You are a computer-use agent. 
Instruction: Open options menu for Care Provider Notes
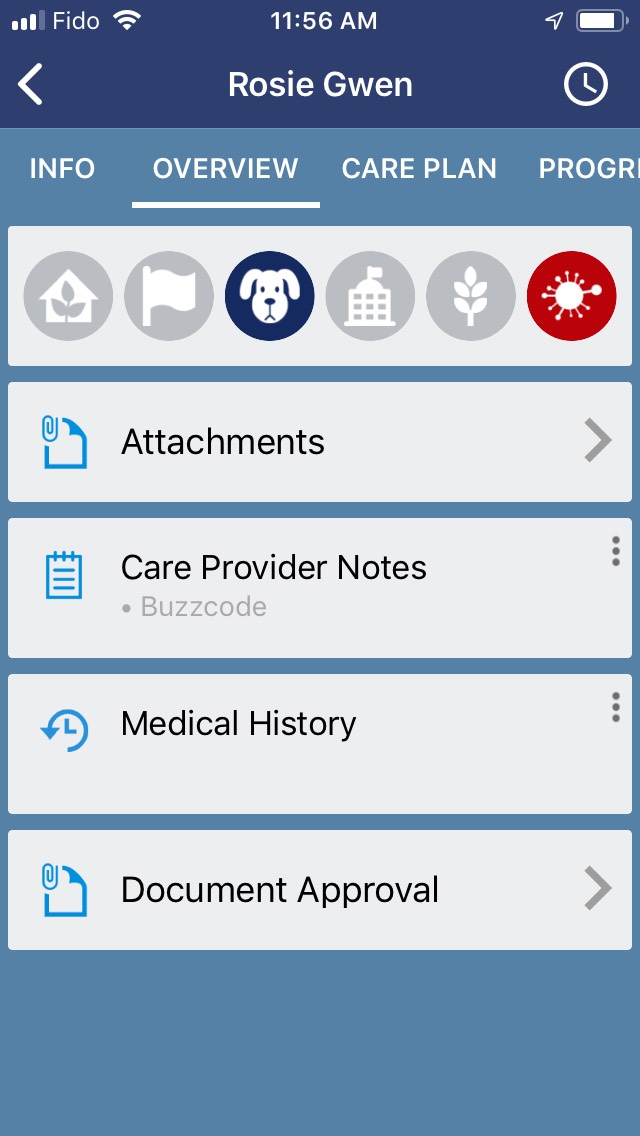615,551
